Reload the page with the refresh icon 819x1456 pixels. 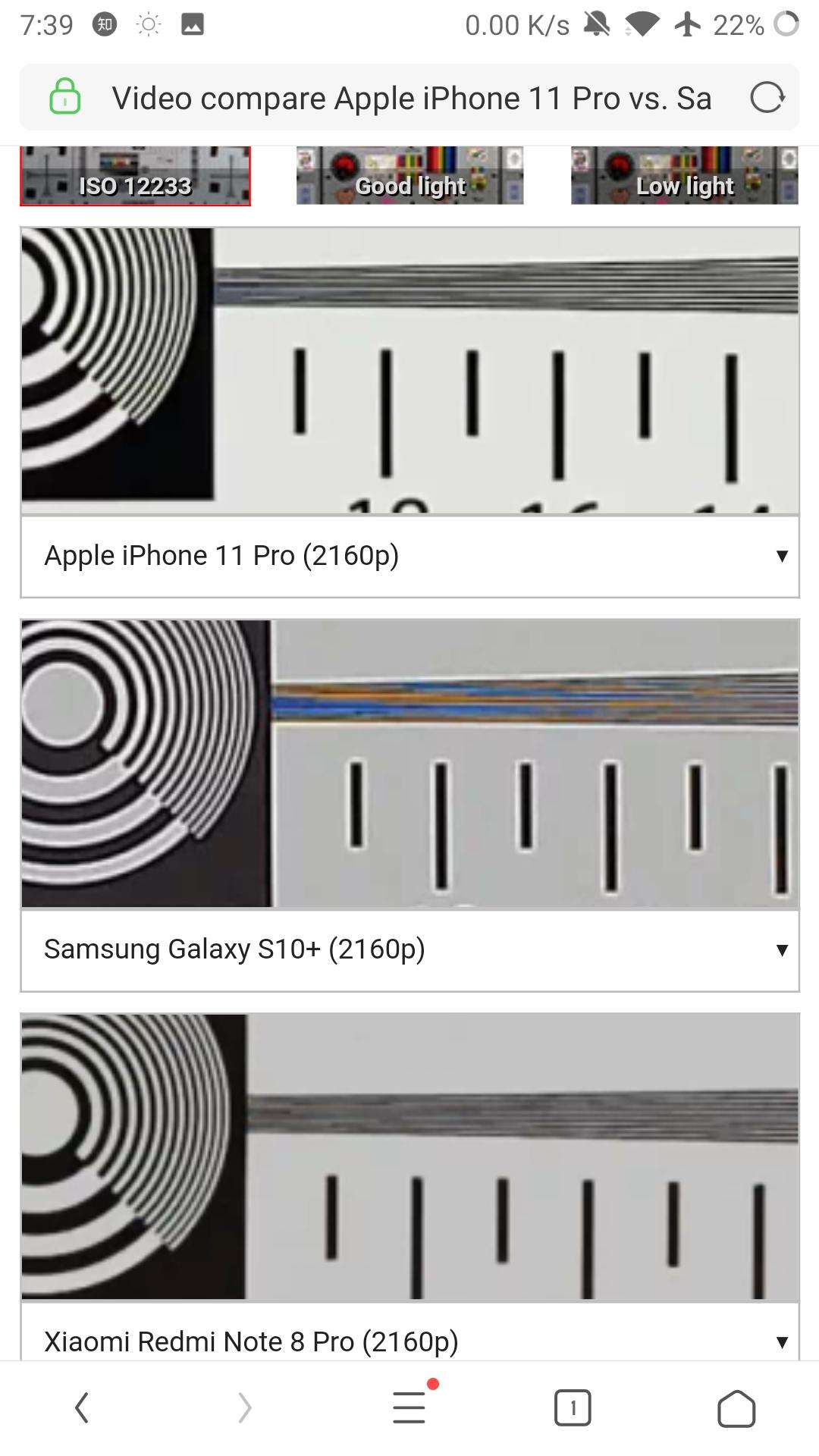pyautogui.click(x=767, y=98)
